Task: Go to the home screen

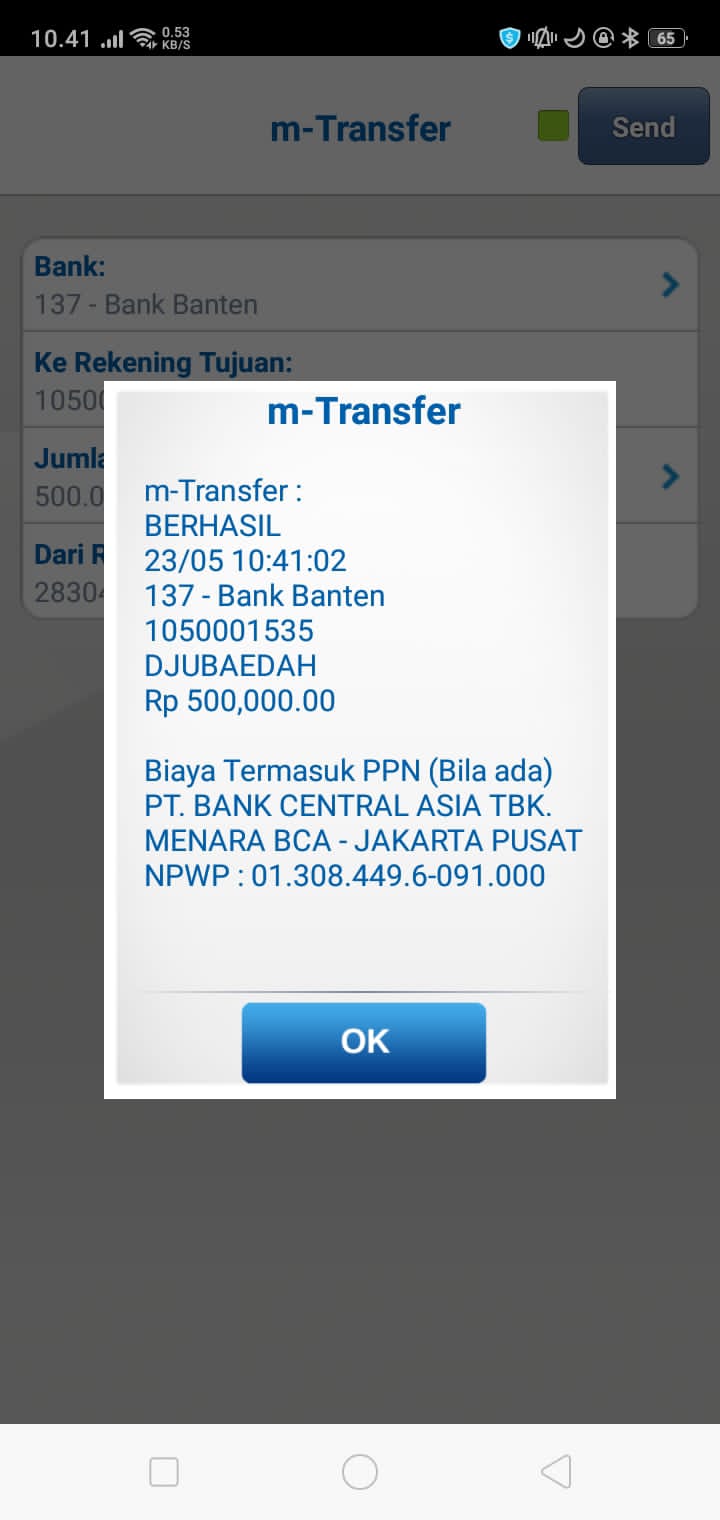Action: pos(360,1471)
